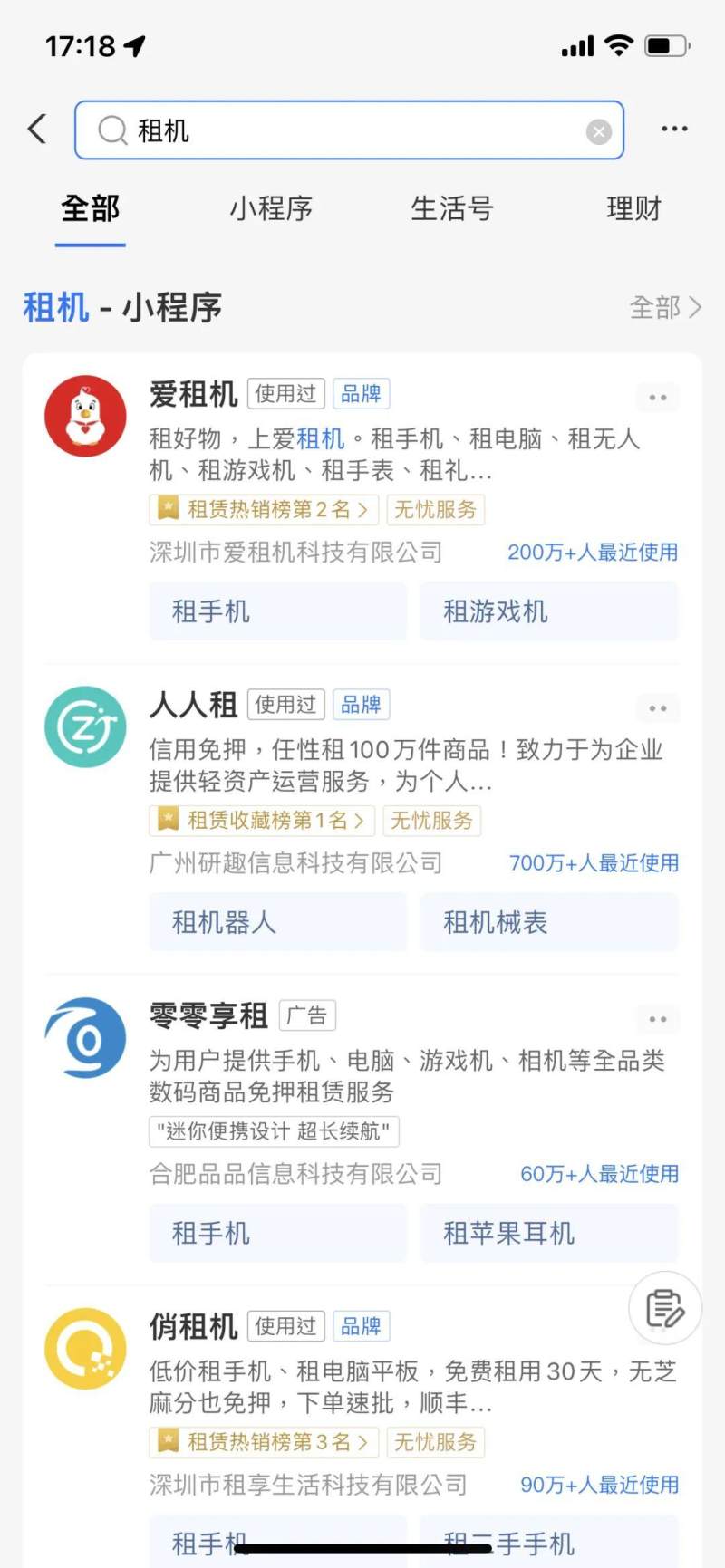725x1568 pixels.
Task: Open the top-right overflow menu
Action: click(674, 130)
